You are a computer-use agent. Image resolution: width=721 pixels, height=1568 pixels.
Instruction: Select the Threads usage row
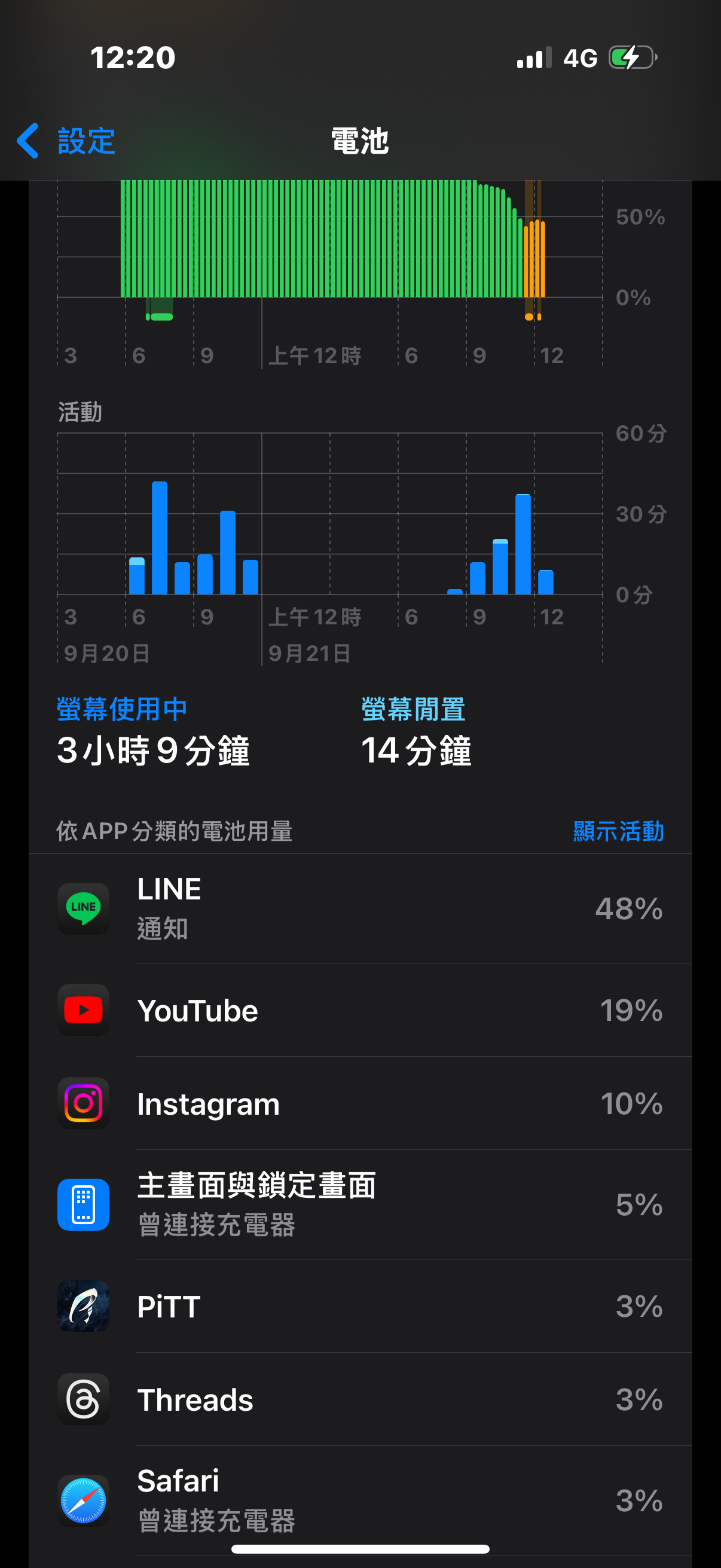pos(360,1399)
